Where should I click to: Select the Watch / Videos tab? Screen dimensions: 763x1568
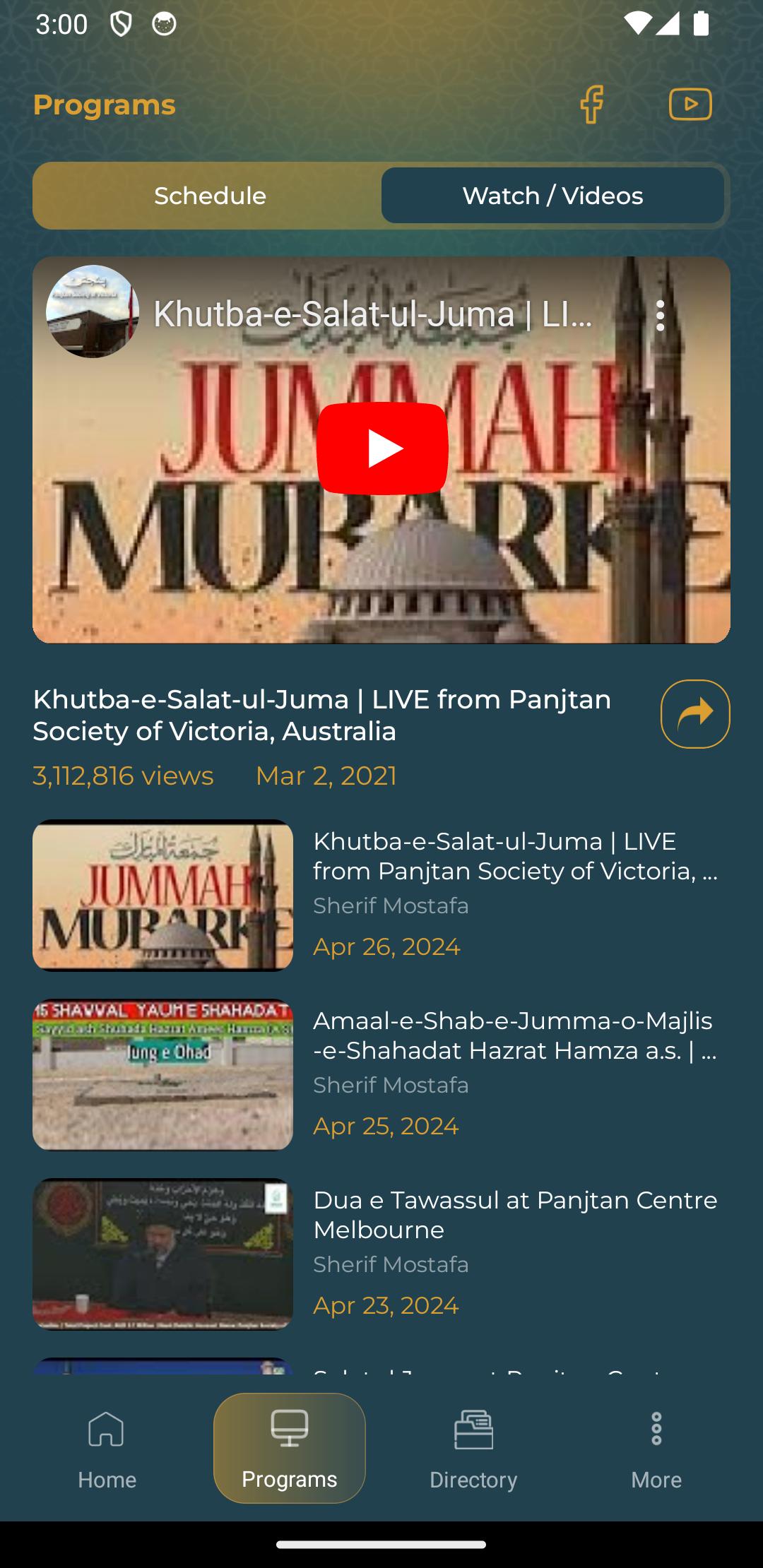tap(552, 196)
